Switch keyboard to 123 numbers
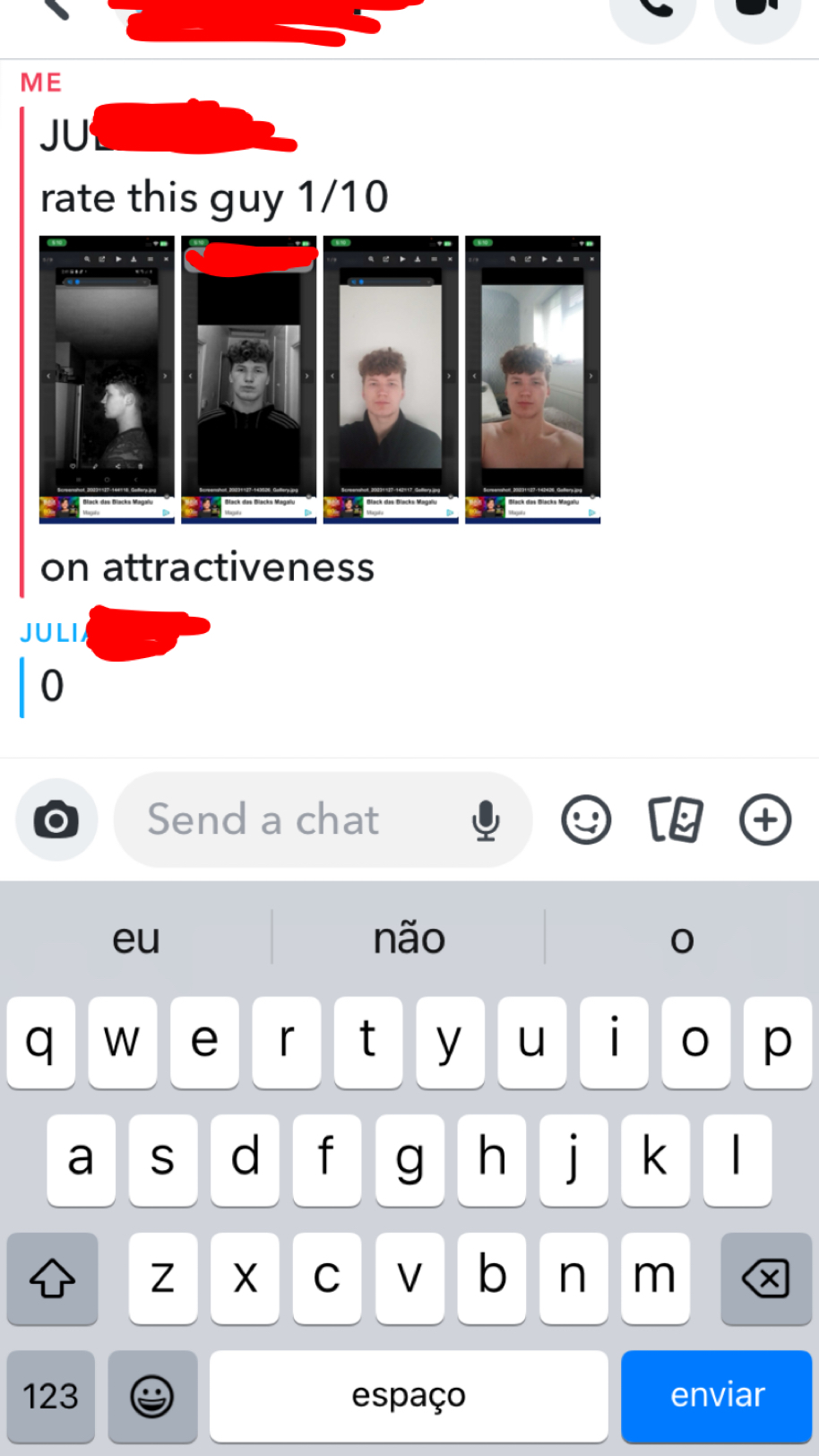The image size is (819, 1456). click(51, 1396)
